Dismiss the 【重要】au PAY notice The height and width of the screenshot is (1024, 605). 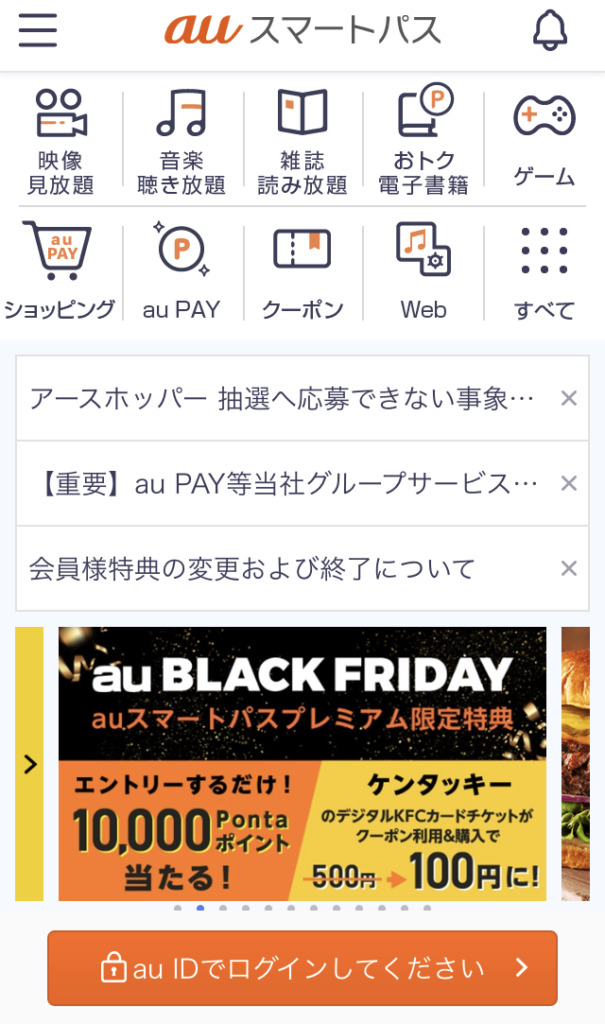pos(569,484)
